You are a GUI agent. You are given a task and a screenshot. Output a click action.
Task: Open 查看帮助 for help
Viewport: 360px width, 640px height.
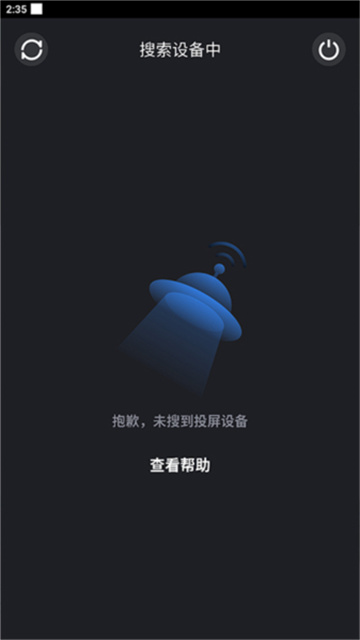[180, 465]
